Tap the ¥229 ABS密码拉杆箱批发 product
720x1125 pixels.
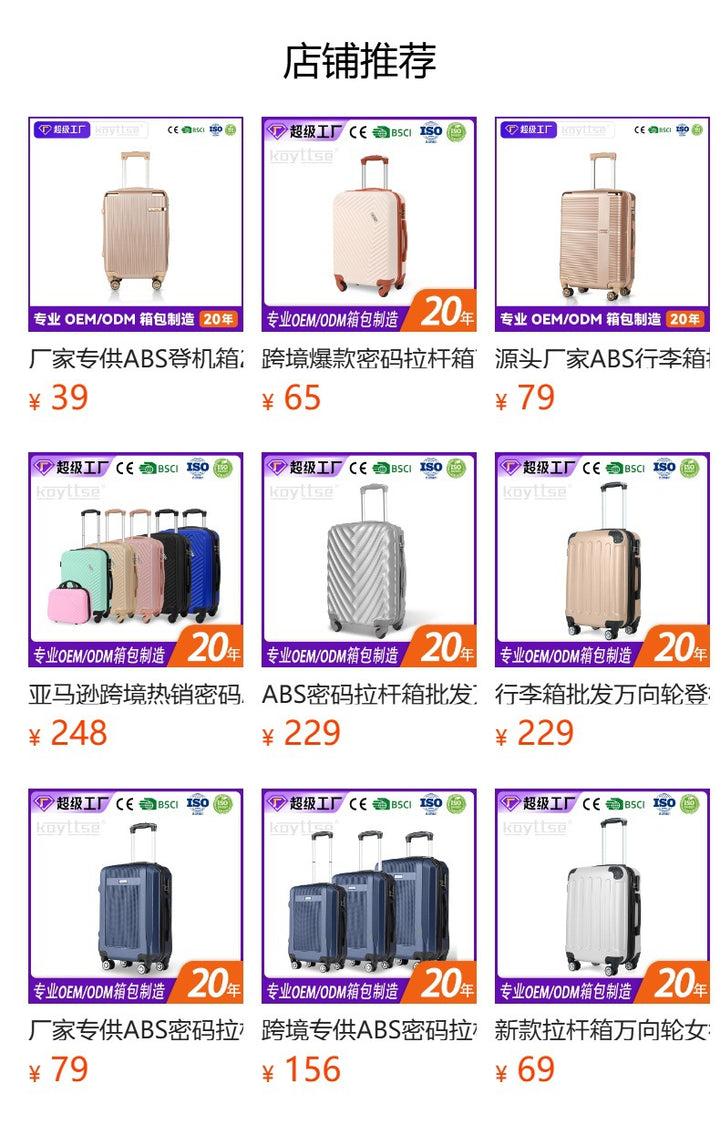tap(369, 560)
